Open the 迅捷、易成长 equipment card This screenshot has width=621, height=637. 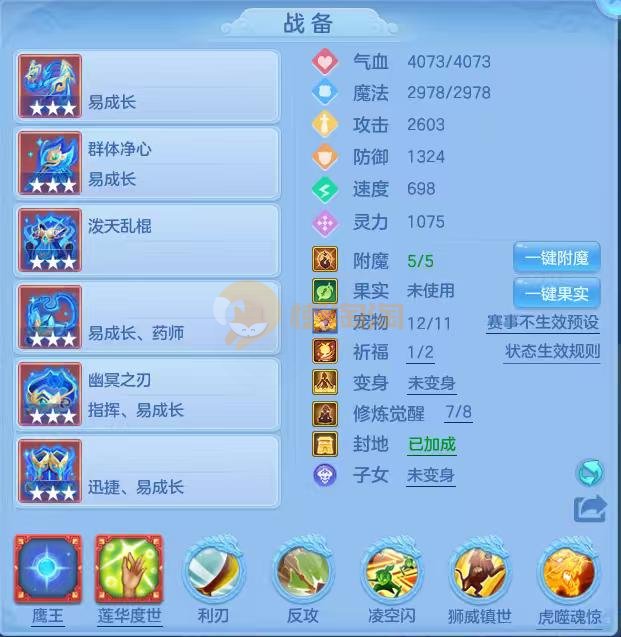[x=148, y=471]
